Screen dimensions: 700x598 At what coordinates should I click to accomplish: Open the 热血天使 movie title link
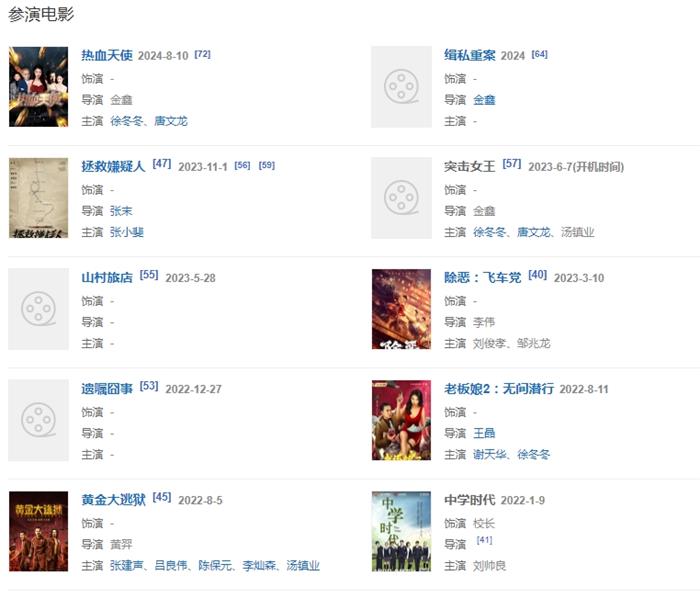tap(106, 55)
